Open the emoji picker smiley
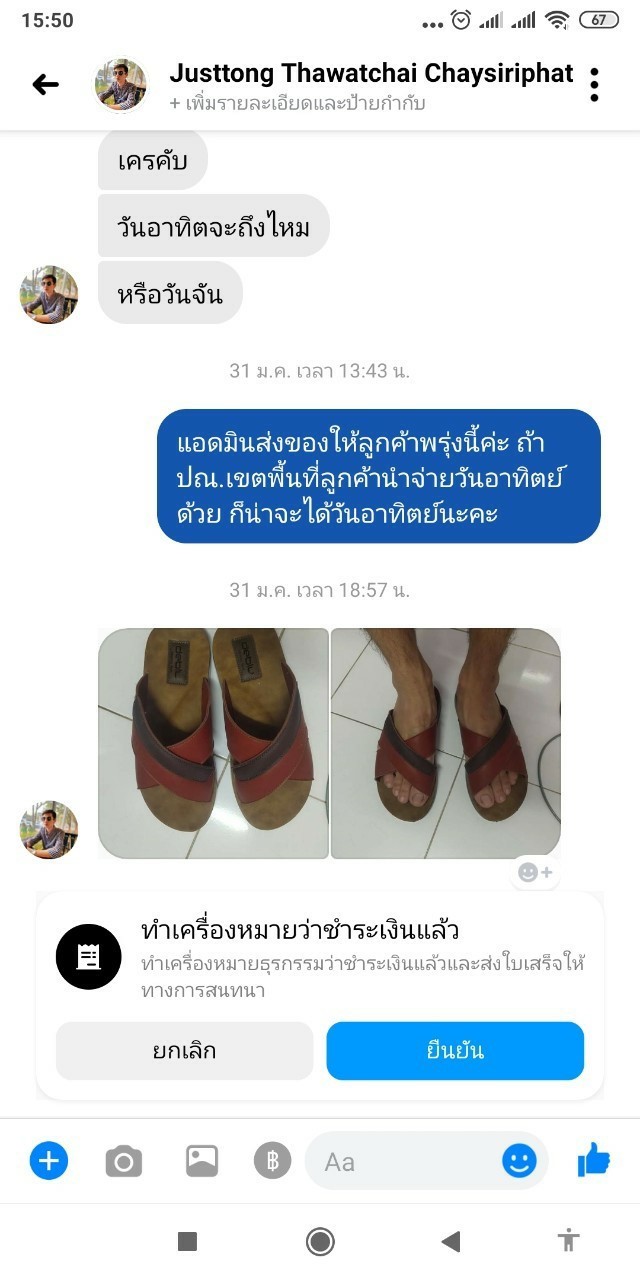 [519, 1161]
